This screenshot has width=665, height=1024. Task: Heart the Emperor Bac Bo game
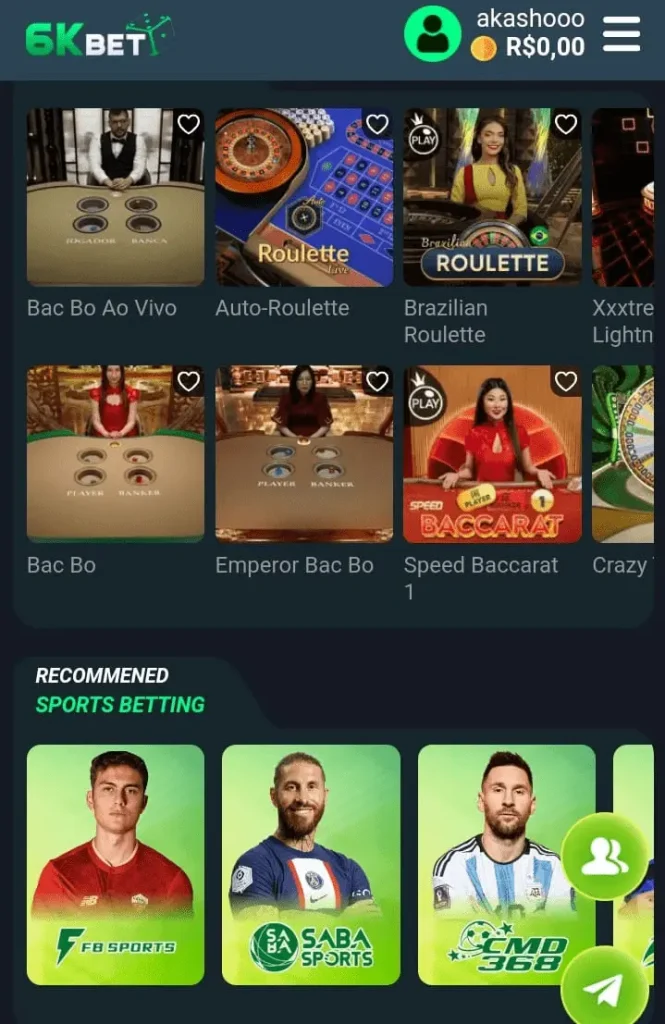[377, 381]
